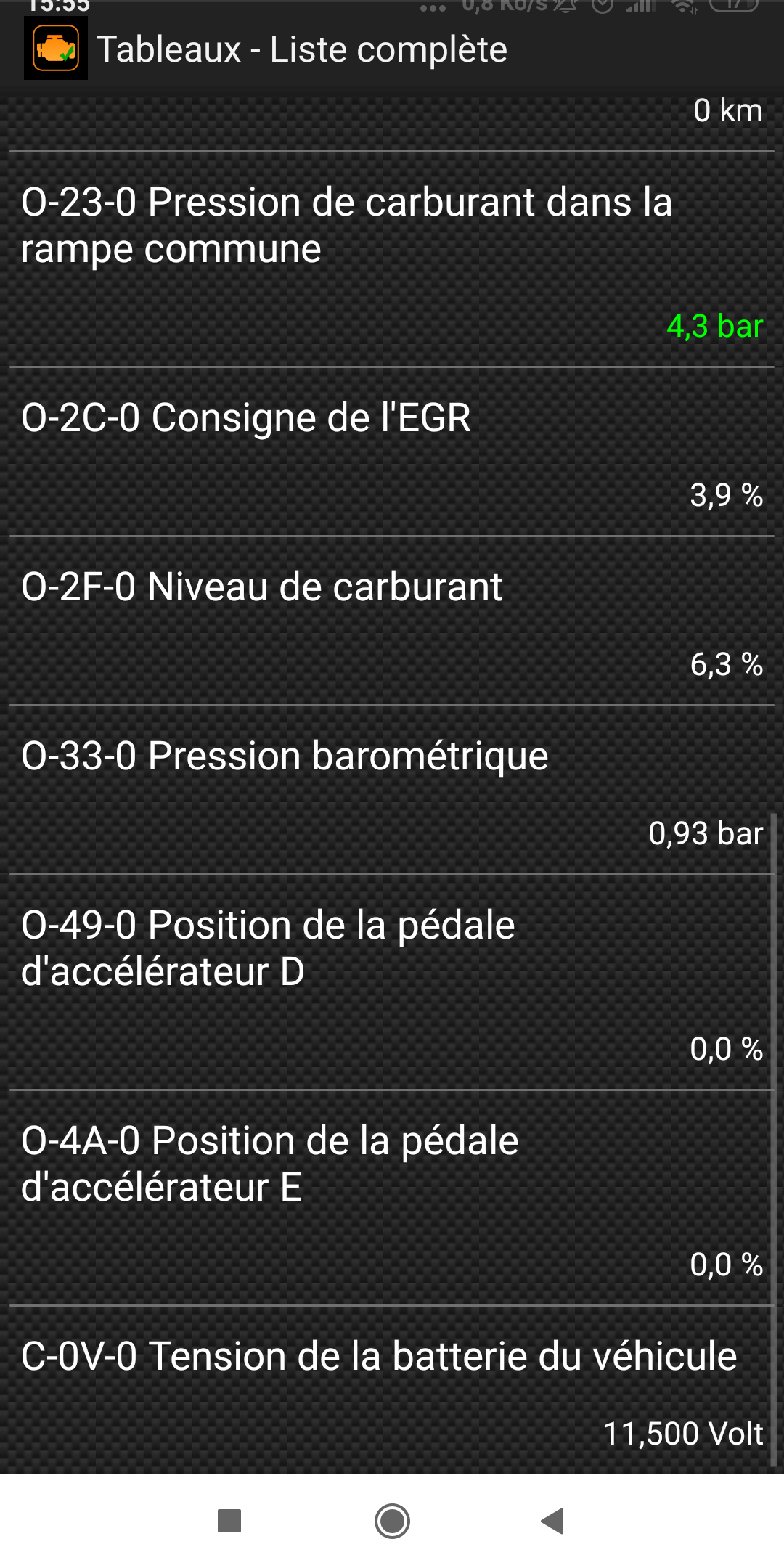The image size is (784, 1568).
Task: Show recent apps with the square button
Action: coord(229,1521)
